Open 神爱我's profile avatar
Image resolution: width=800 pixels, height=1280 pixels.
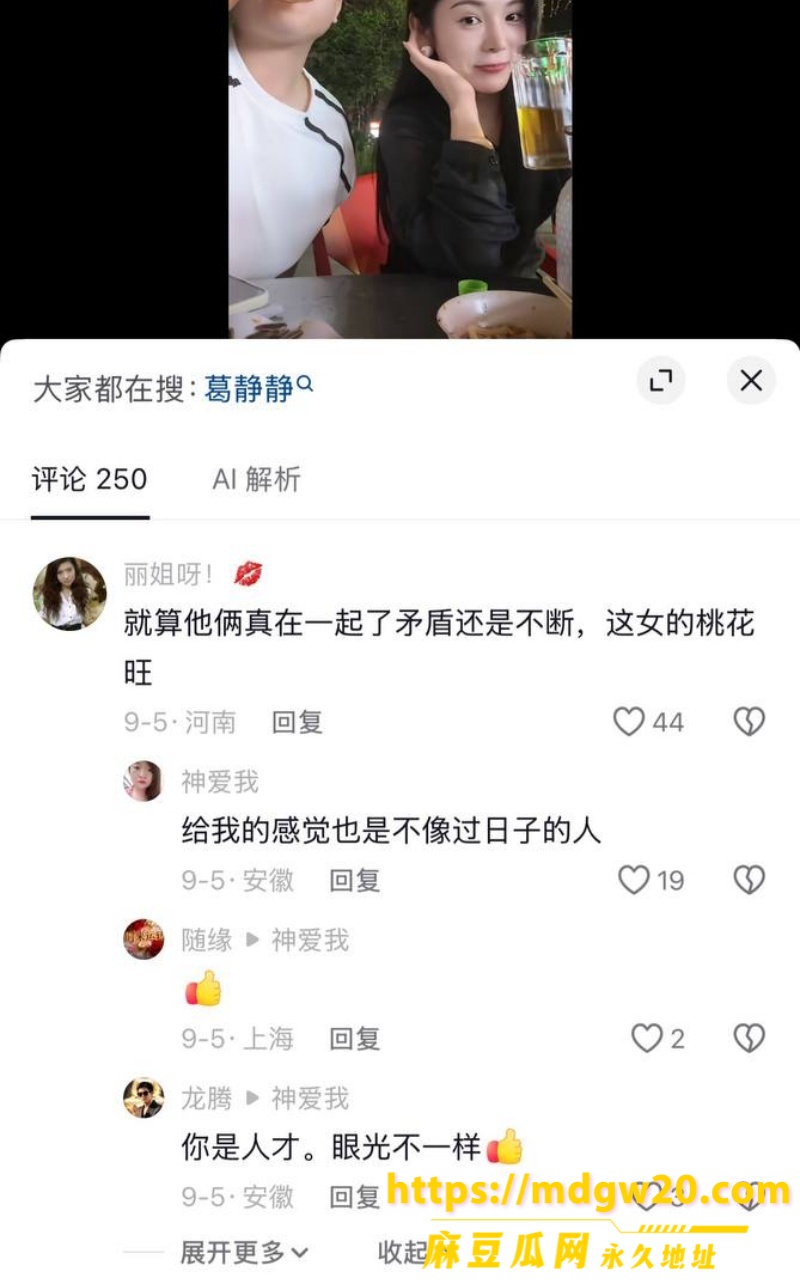[144, 781]
